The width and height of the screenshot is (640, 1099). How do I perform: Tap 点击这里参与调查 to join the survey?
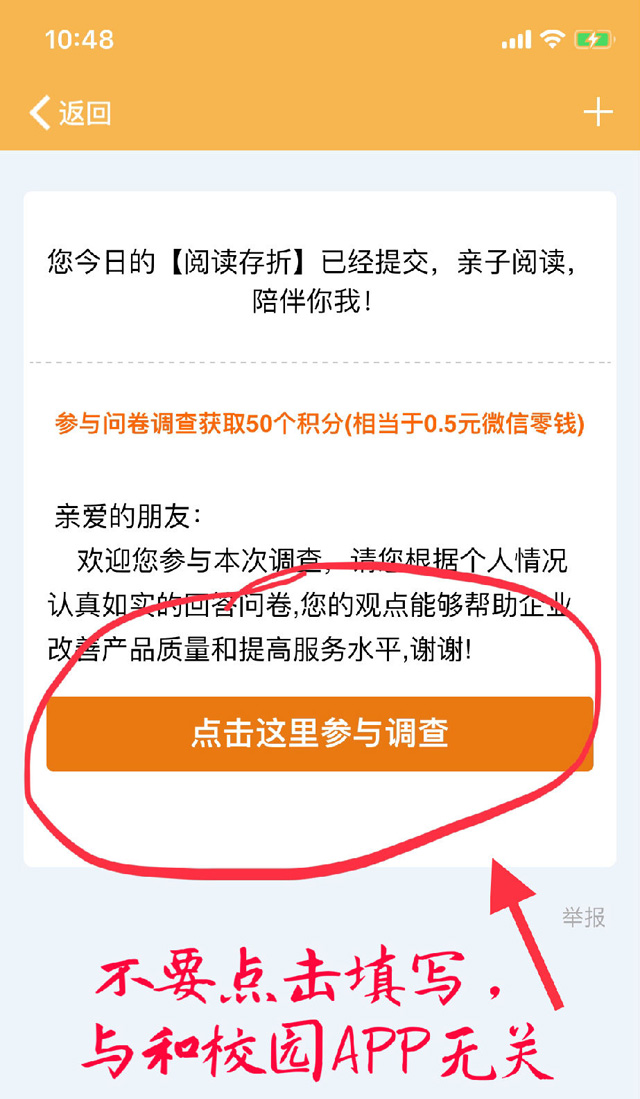(x=320, y=734)
